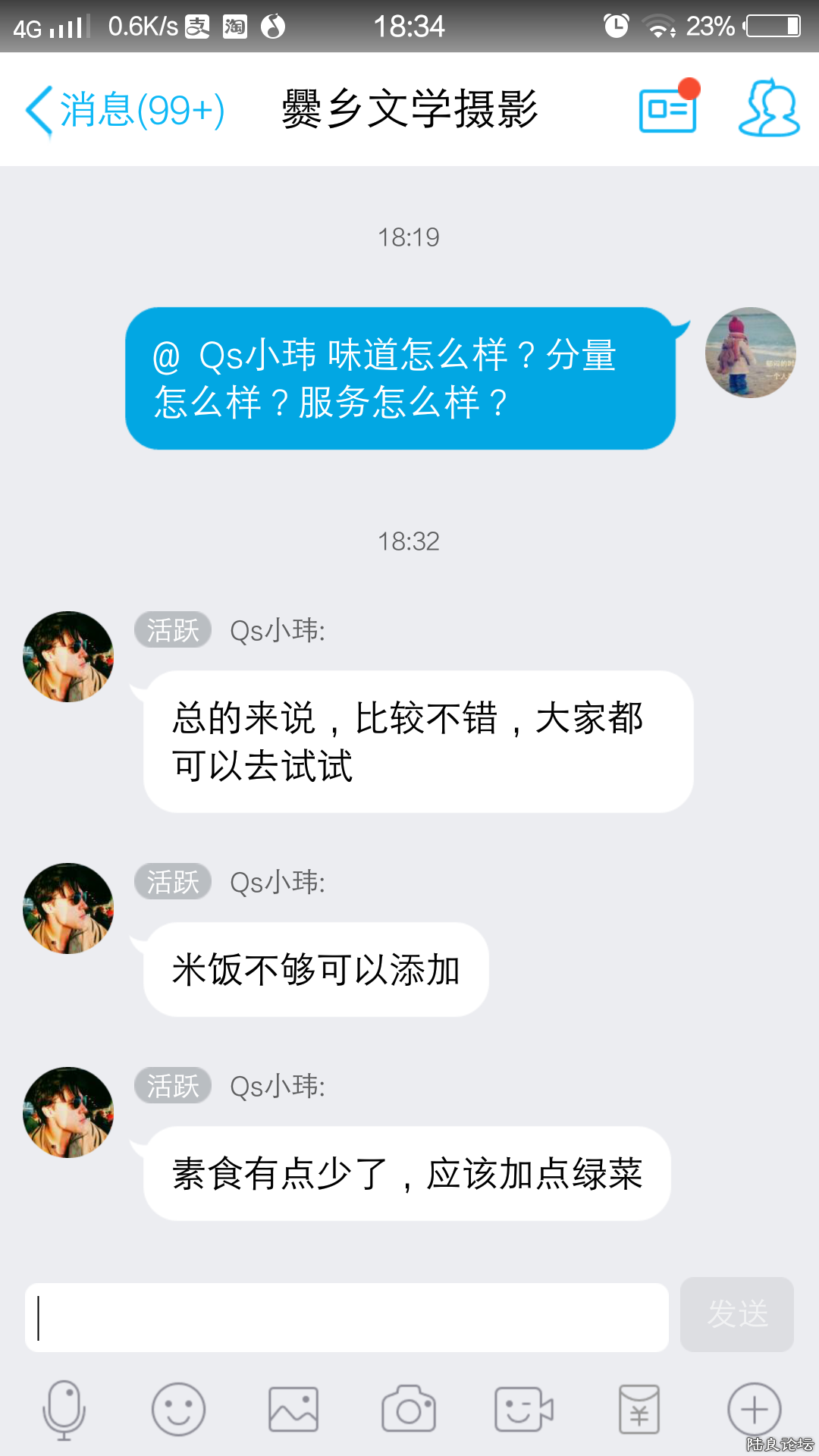The width and height of the screenshot is (819, 1456).
Task: Expand more options with the plus icon
Action: [x=754, y=1410]
